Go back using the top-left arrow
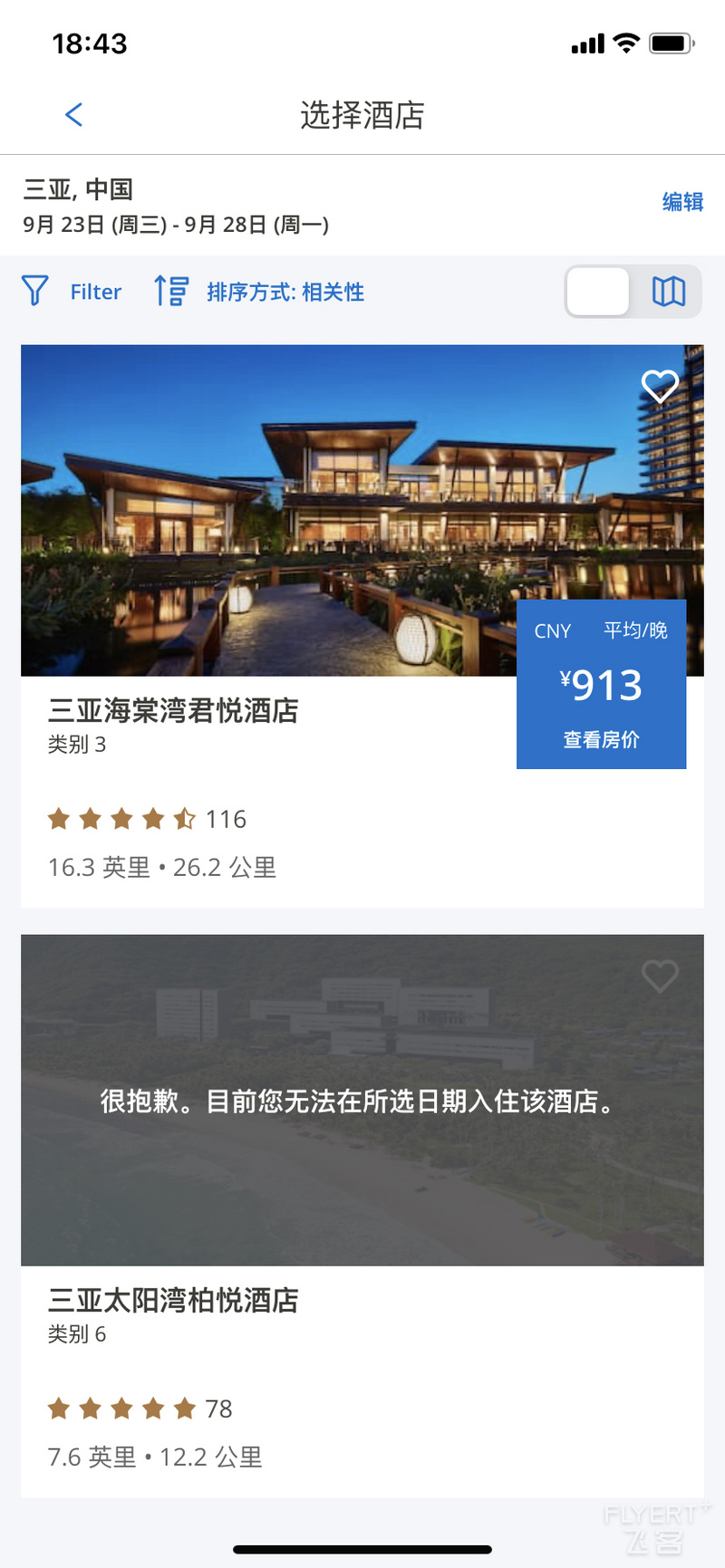Screen dimensions: 725x1568 73,115
